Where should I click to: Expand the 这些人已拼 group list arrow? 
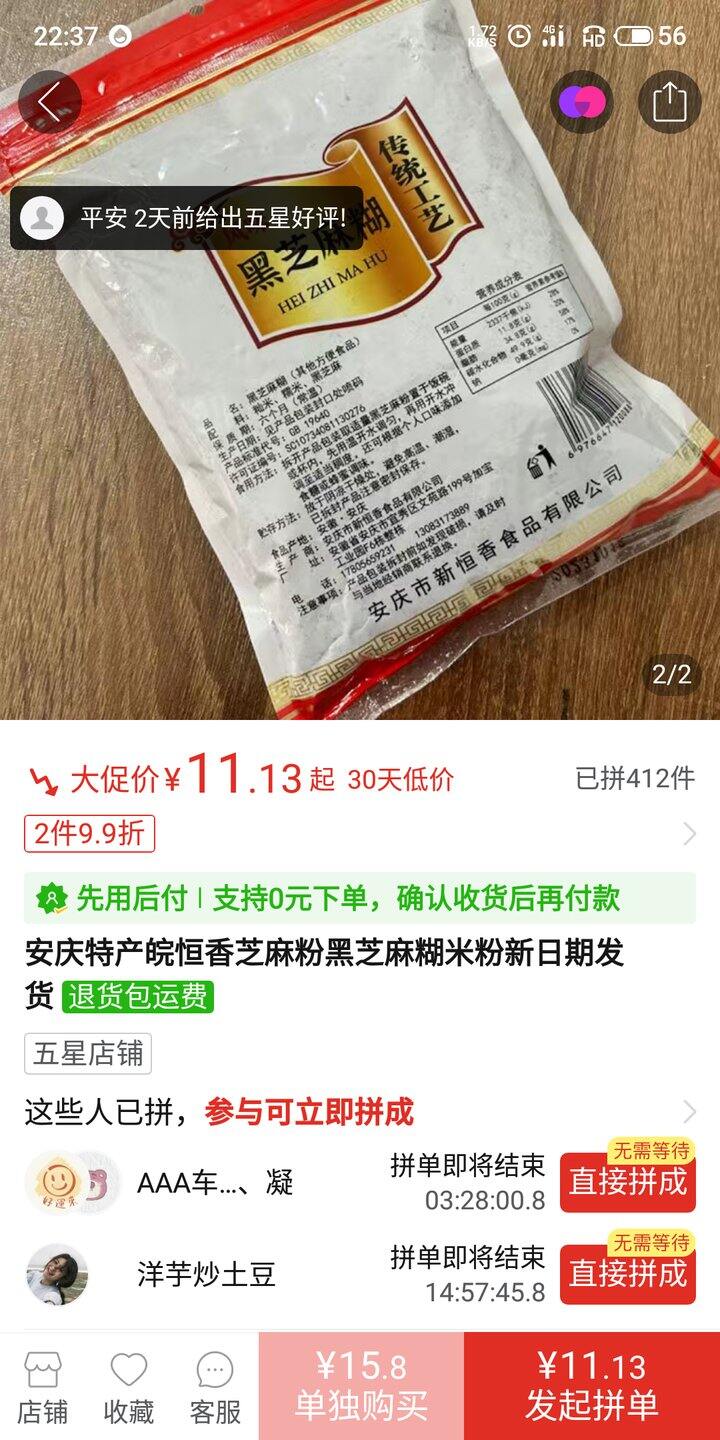pos(688,1110)
